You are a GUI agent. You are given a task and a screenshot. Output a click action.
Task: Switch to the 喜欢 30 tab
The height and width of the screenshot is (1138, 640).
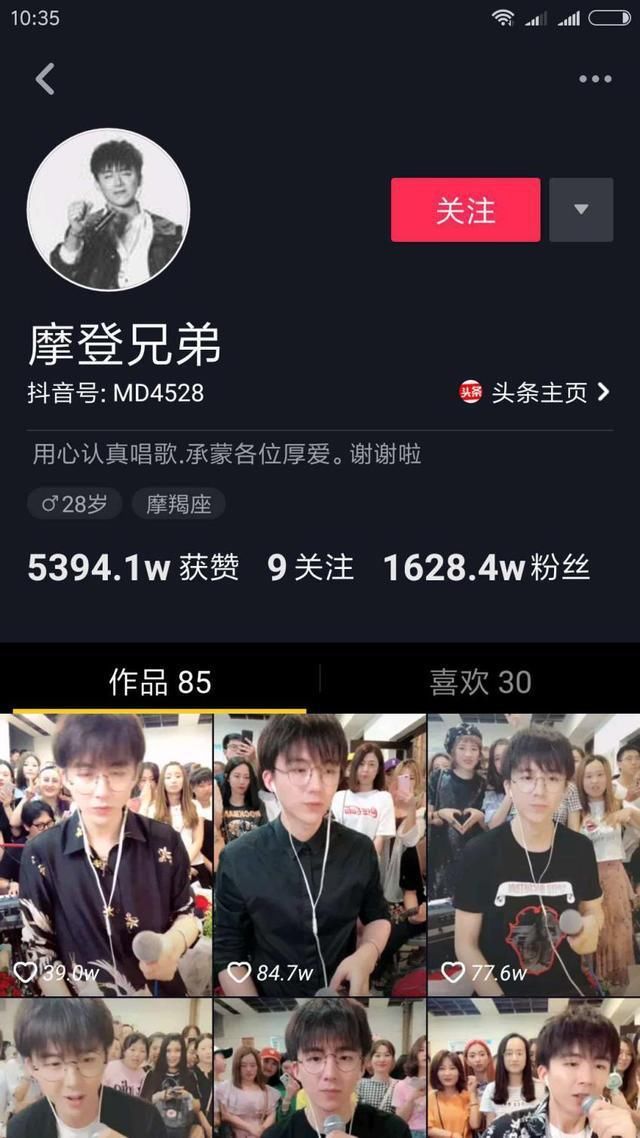[x=480, y=682]
